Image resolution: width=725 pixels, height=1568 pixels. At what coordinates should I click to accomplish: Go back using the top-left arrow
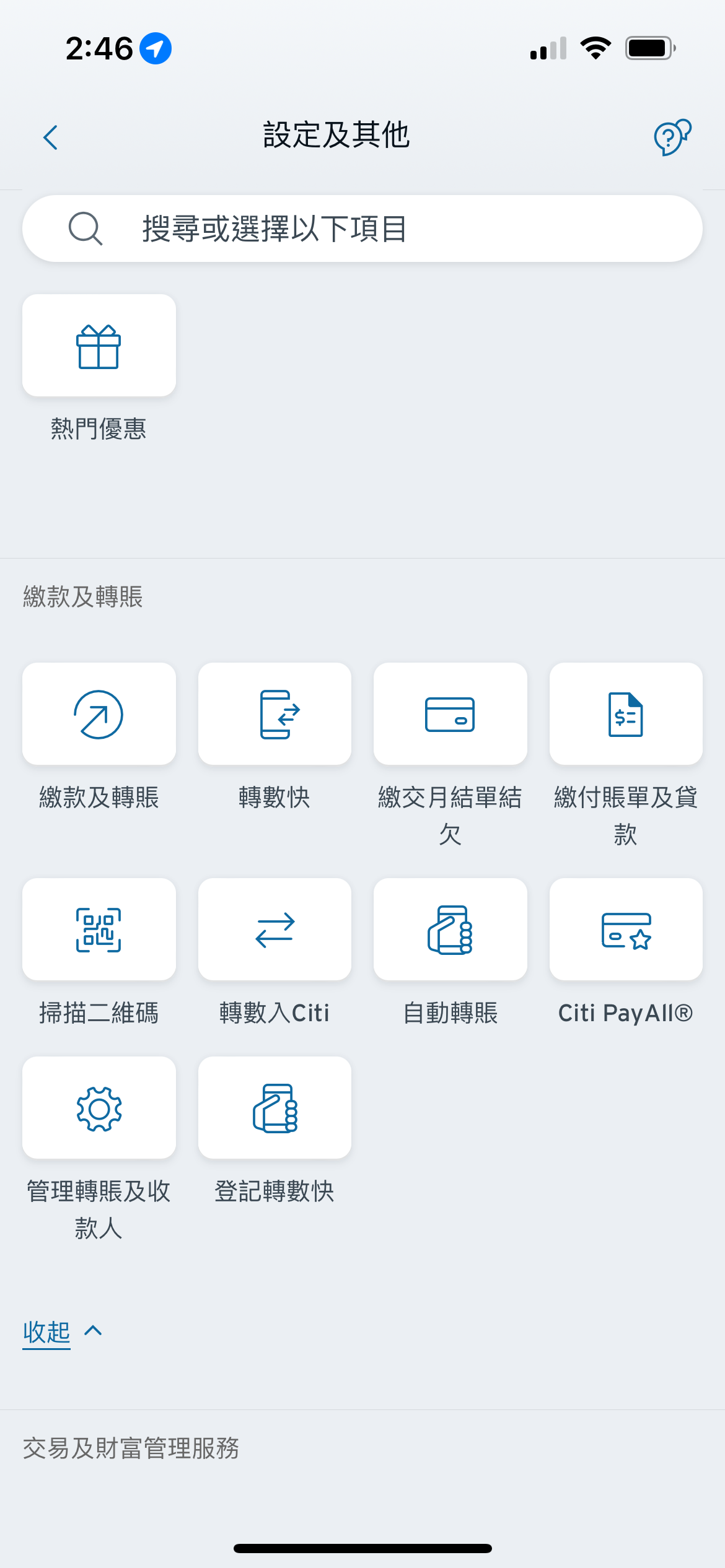[x=51, y=137]
